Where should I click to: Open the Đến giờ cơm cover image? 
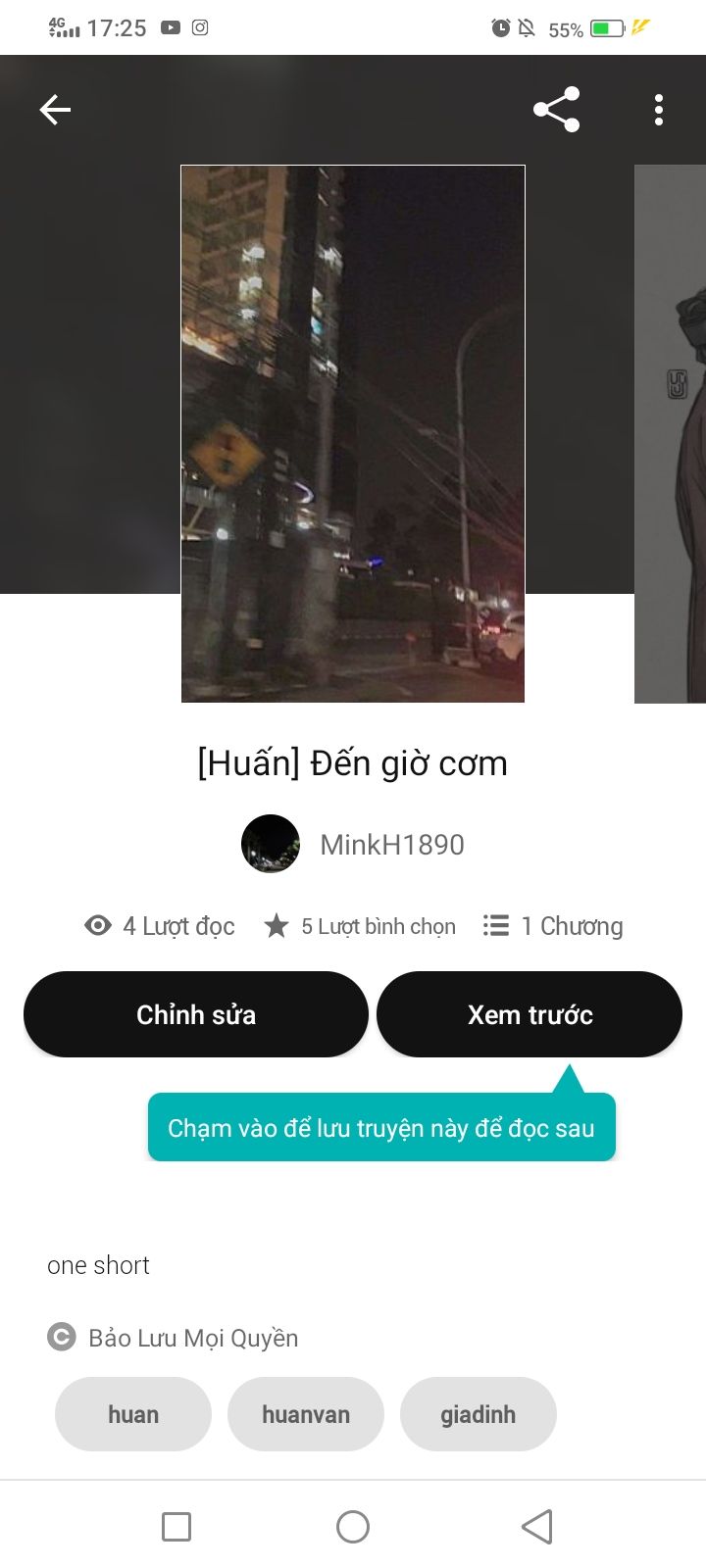pos(353,433)
